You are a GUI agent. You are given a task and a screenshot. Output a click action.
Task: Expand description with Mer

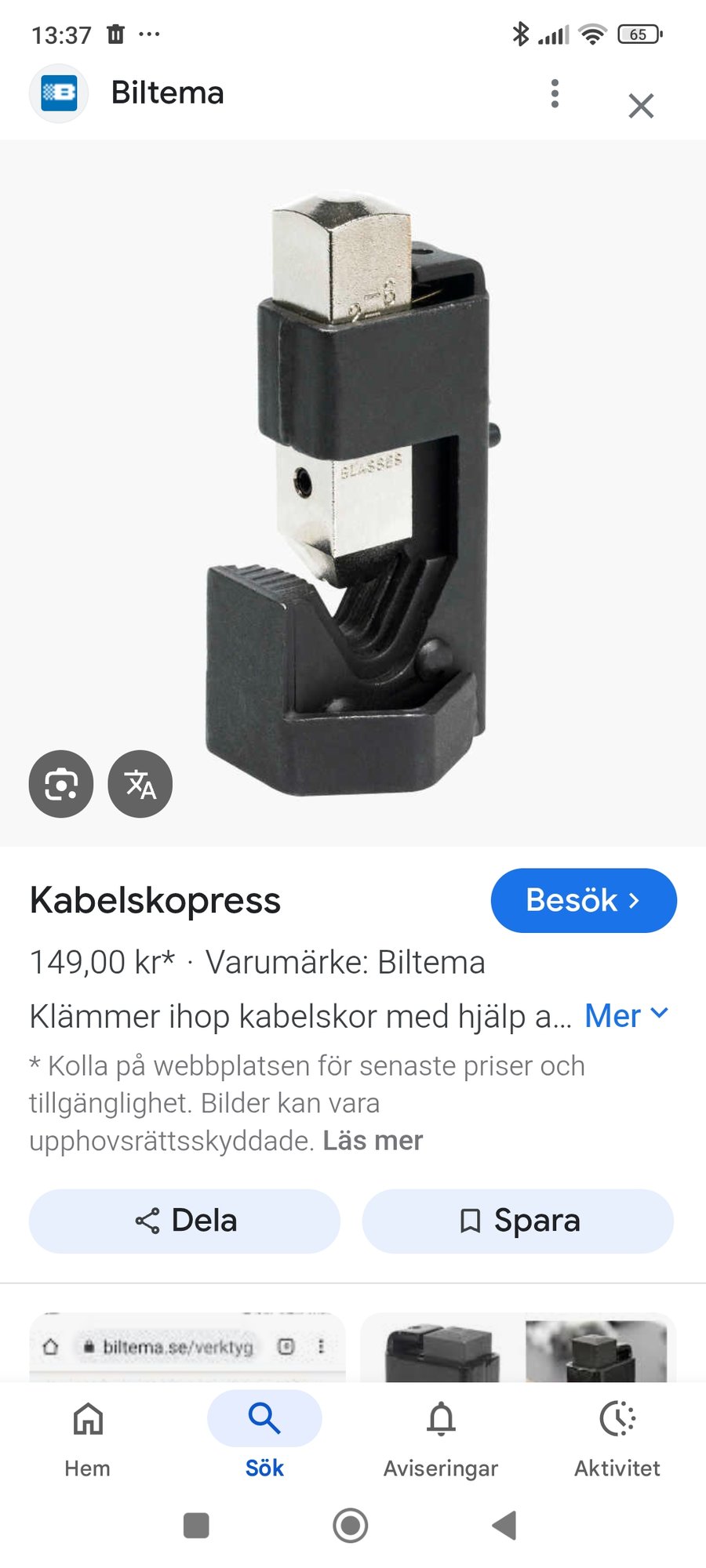(x=627, y=1015)
